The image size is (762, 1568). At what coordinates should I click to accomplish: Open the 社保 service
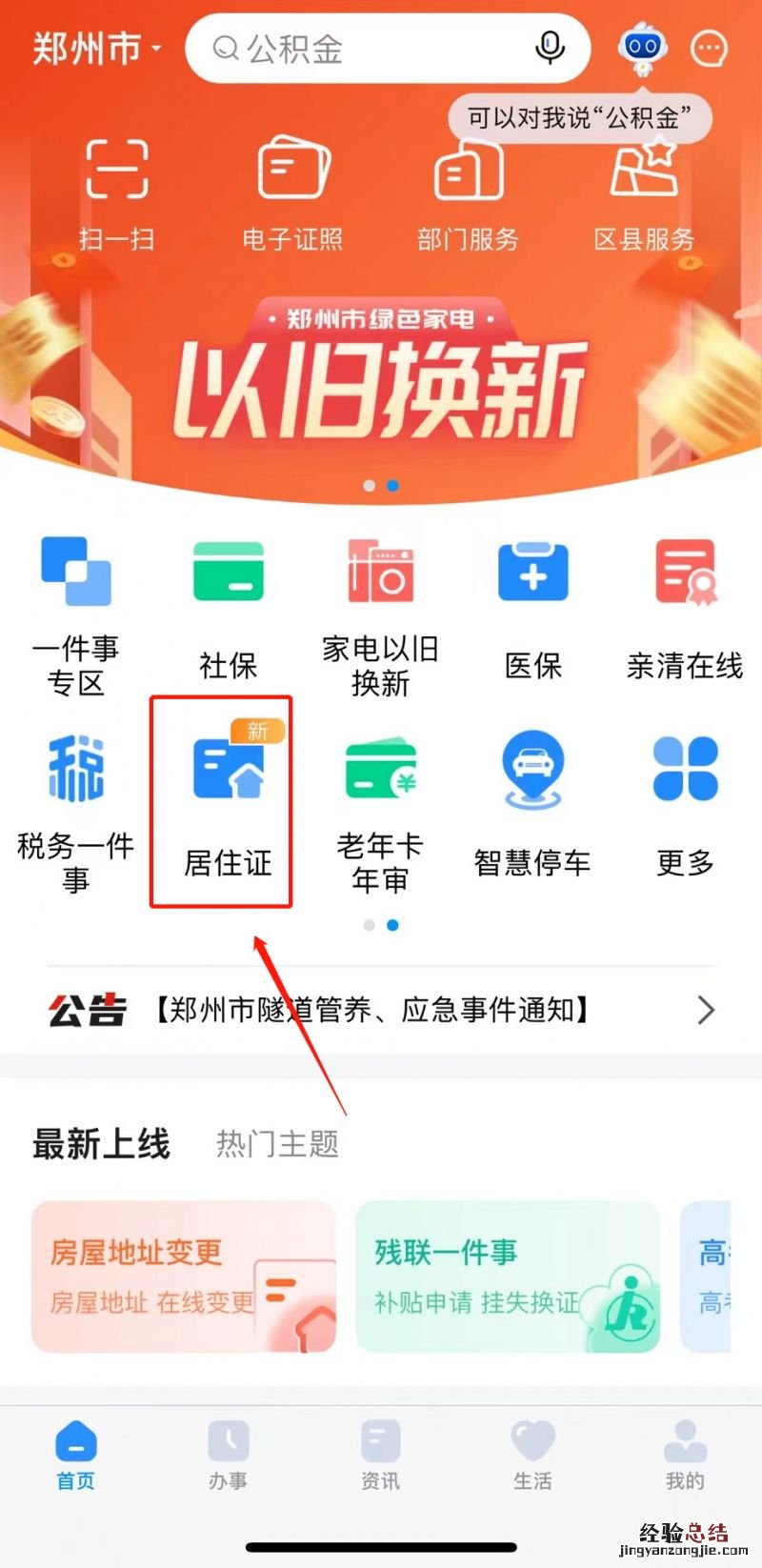[229, 605]
